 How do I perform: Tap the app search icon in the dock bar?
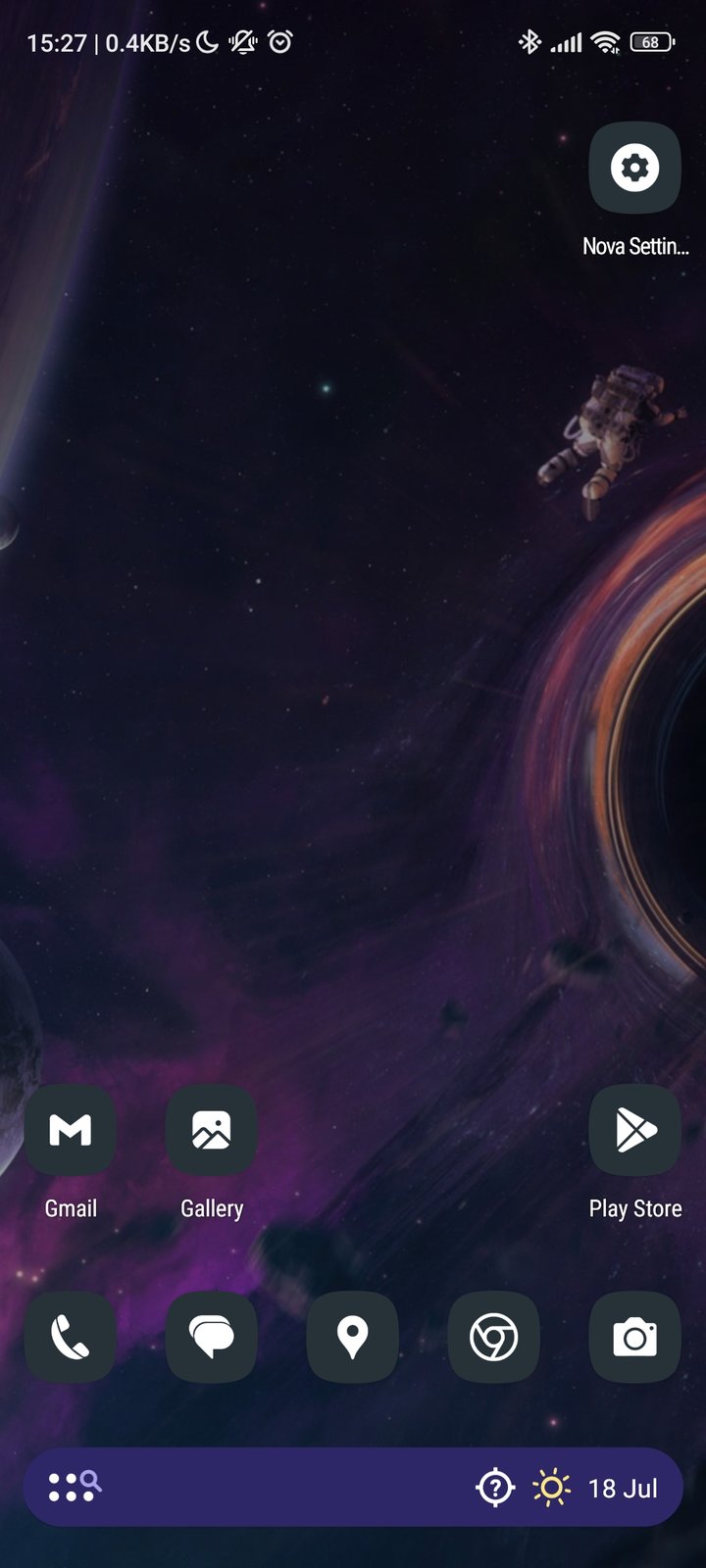click(x=76, y=1487)
